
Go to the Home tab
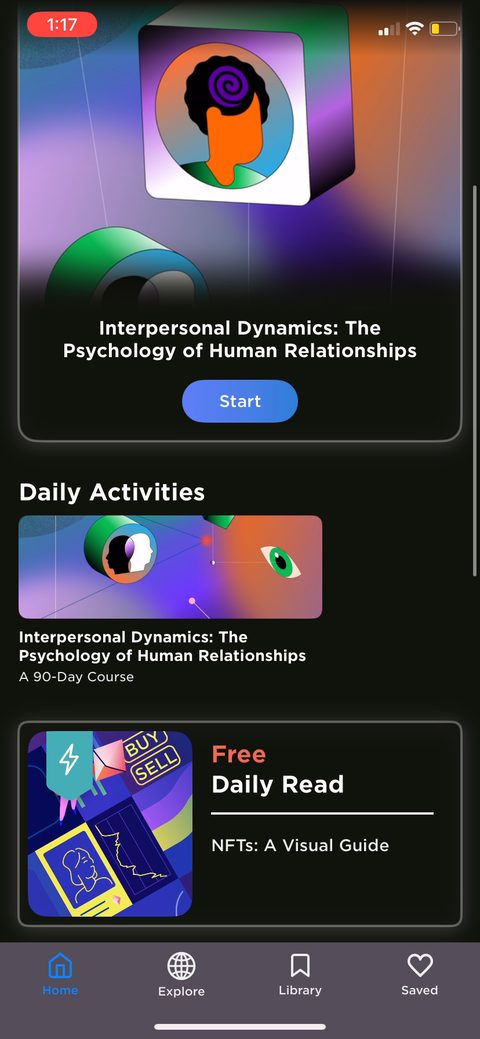point(60,975)
